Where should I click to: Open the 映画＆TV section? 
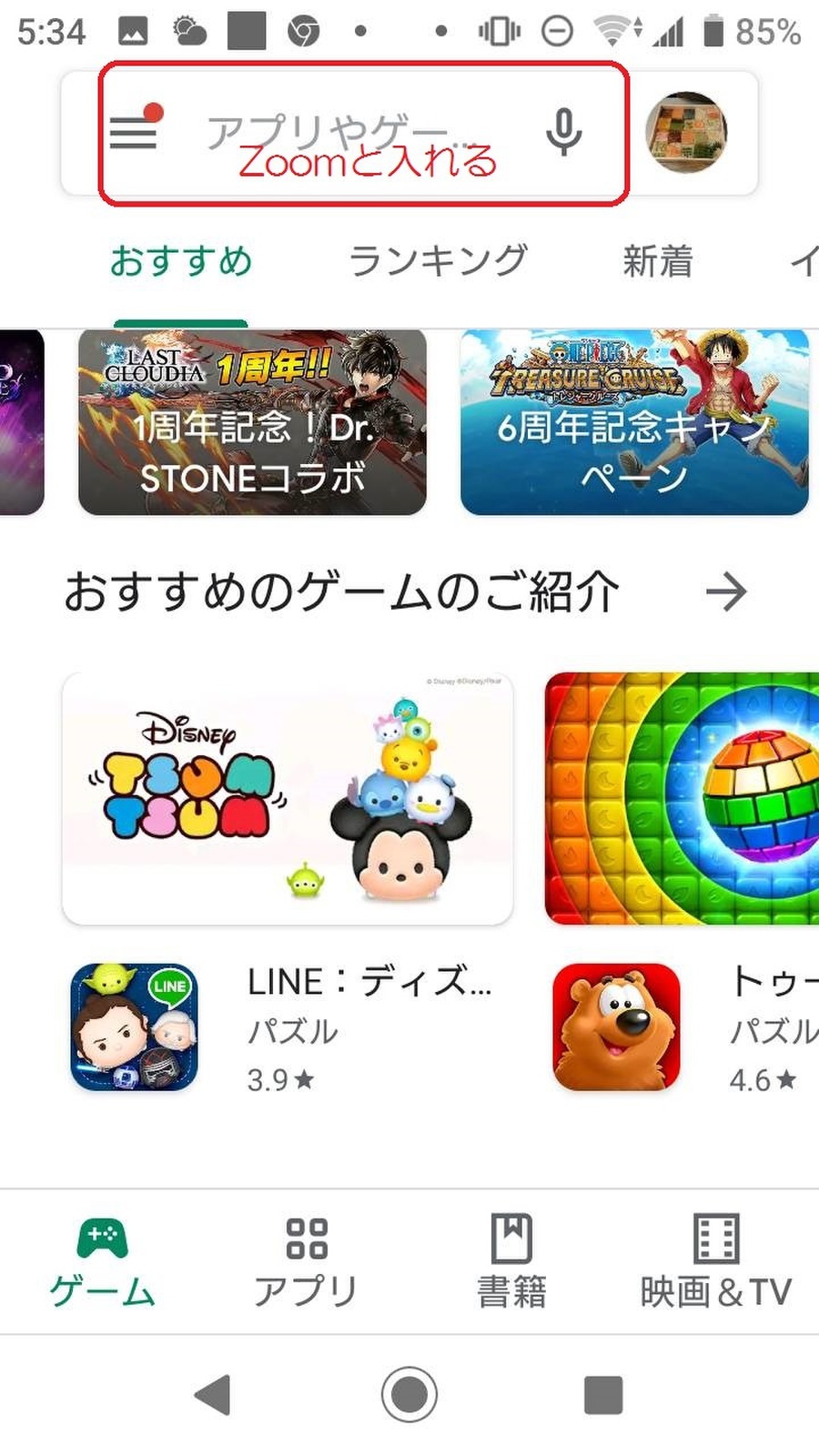(715, 1263)
